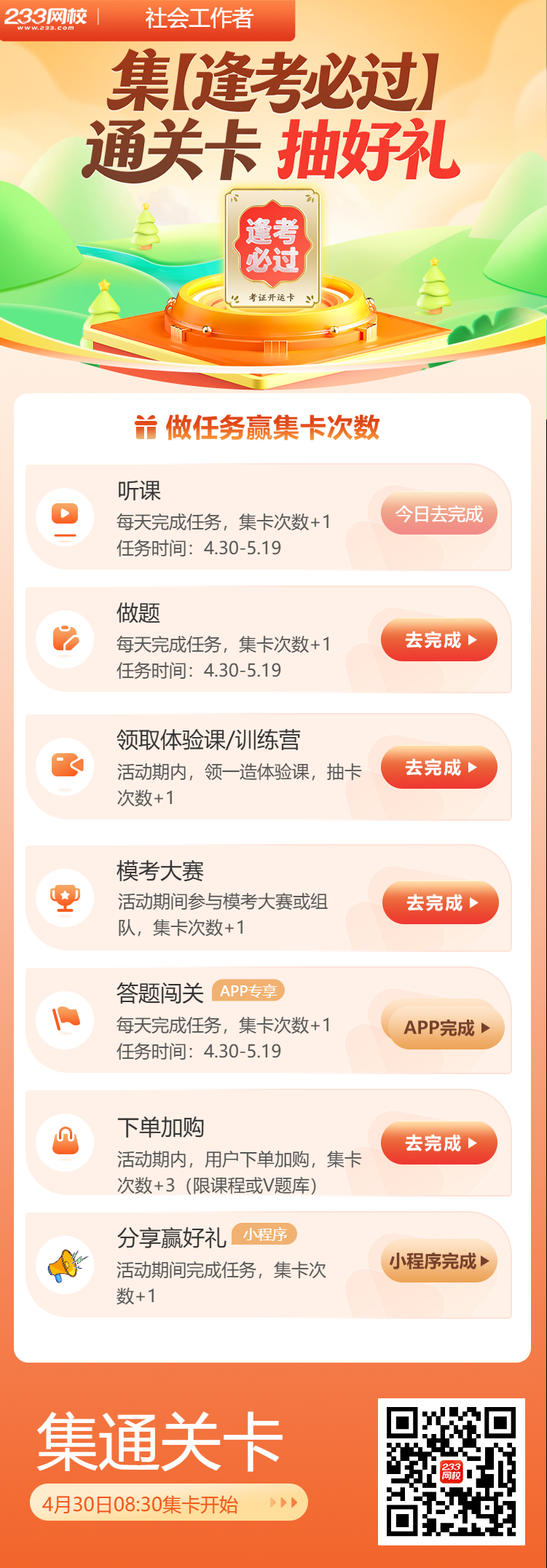
Task: Click the 做题 clipboard pencil icon
Action: pyautogui.click(x=65, y=639)
